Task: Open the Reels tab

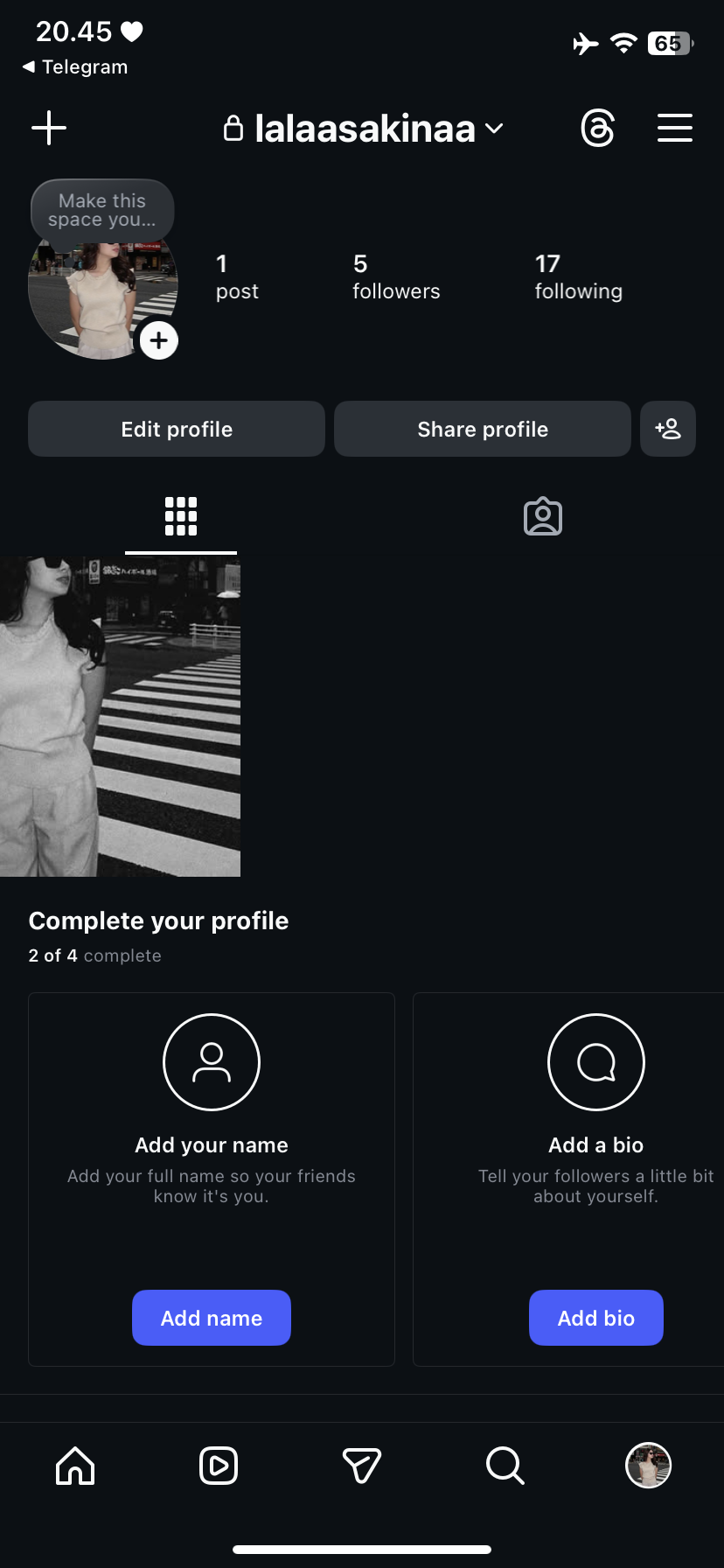Action: pyautogui.click(x=219, y=1466)
